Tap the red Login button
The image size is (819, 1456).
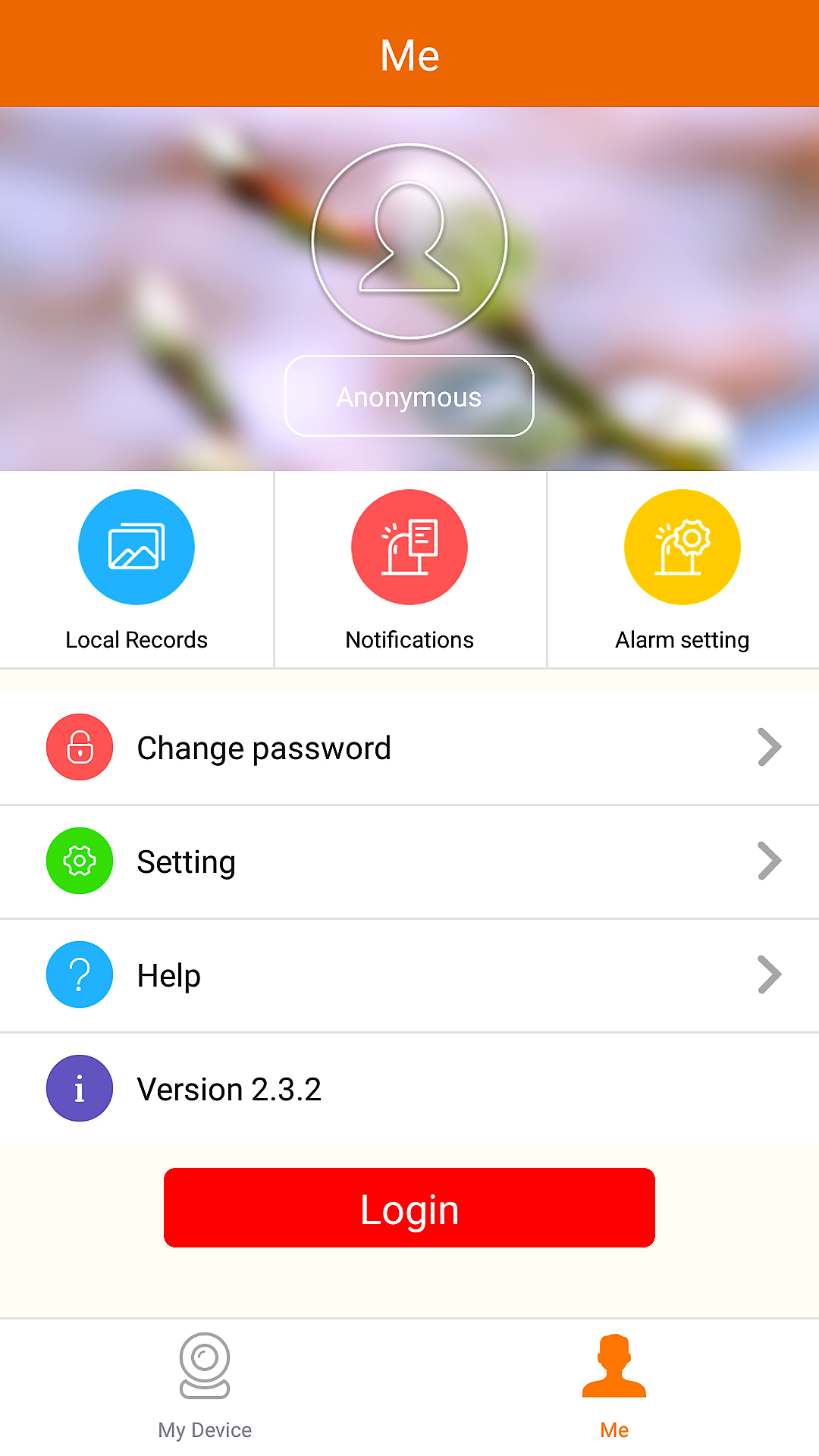pos(409,1208)
